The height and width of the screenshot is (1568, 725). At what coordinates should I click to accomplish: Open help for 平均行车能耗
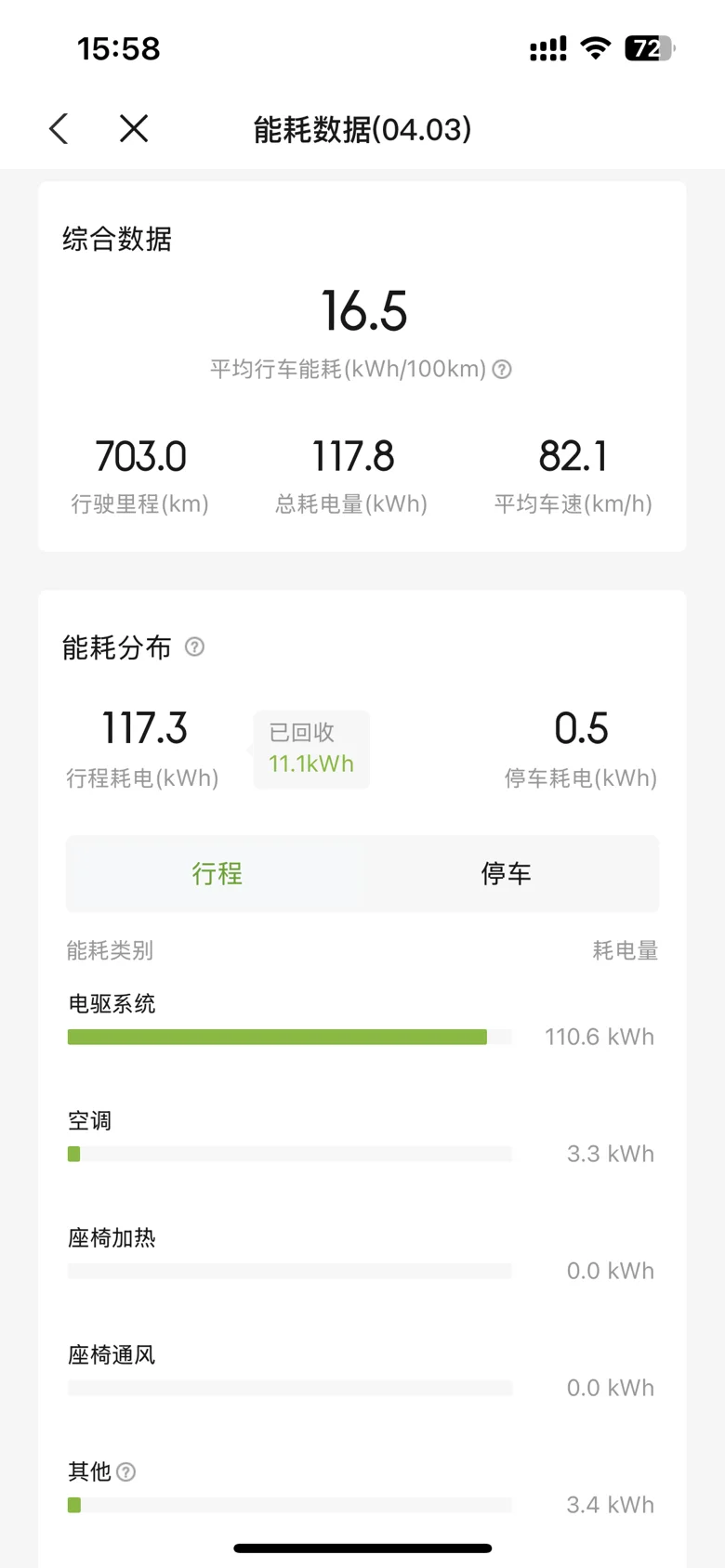pyautogui.click(x=502, y=370)
